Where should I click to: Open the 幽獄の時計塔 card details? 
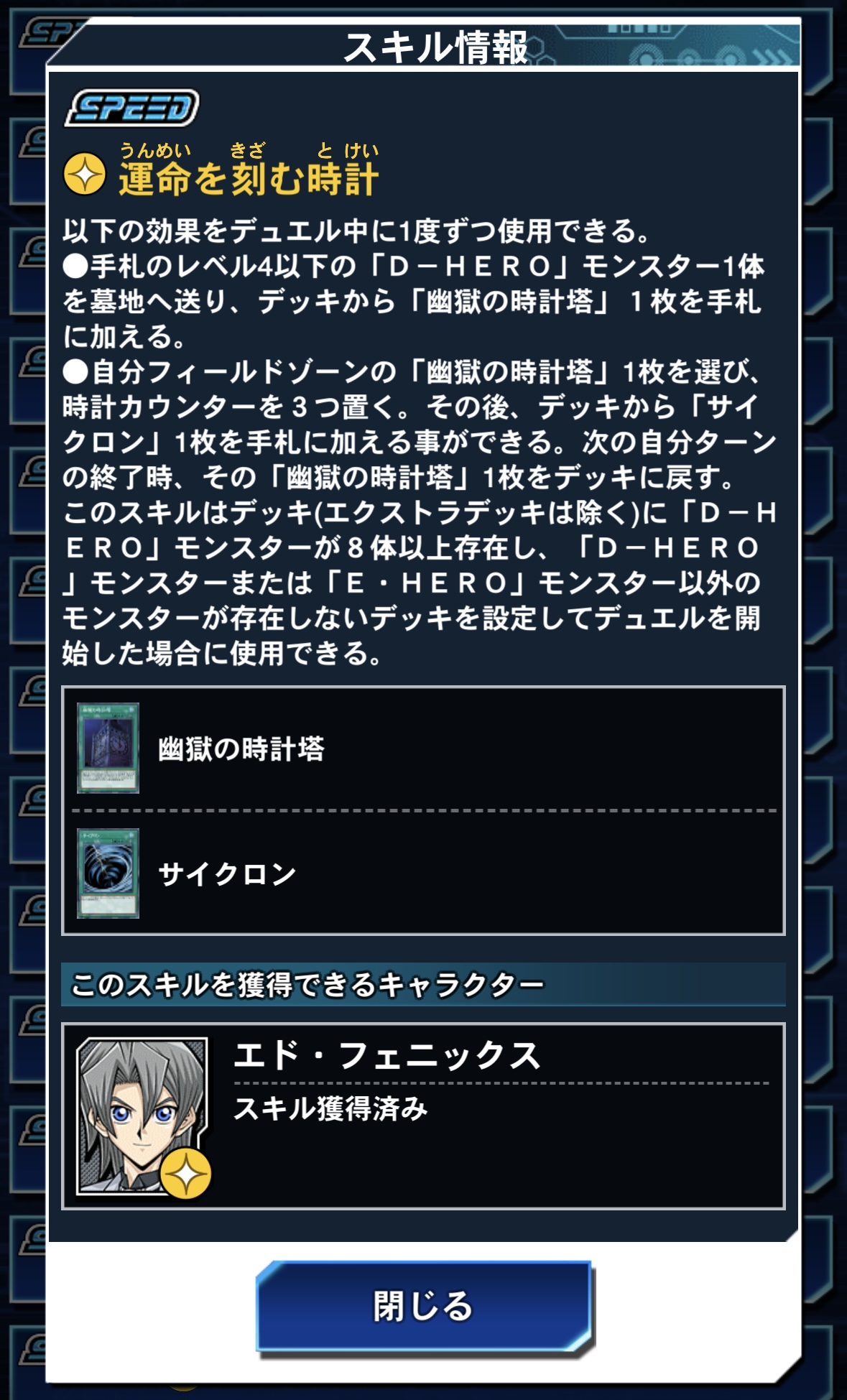pyautogui.click(x=424, y=748)
